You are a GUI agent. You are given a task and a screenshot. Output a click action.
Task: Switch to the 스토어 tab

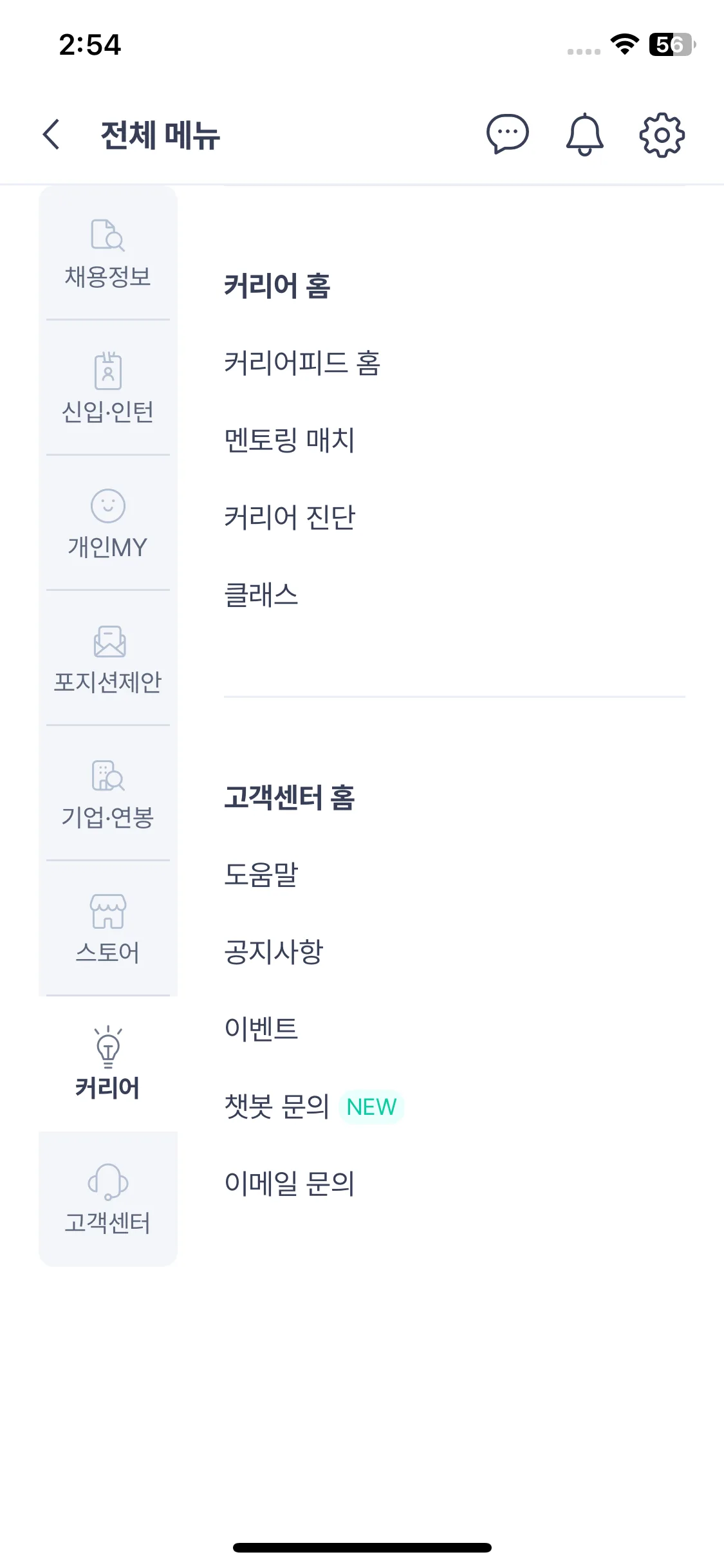pos(108,928)
